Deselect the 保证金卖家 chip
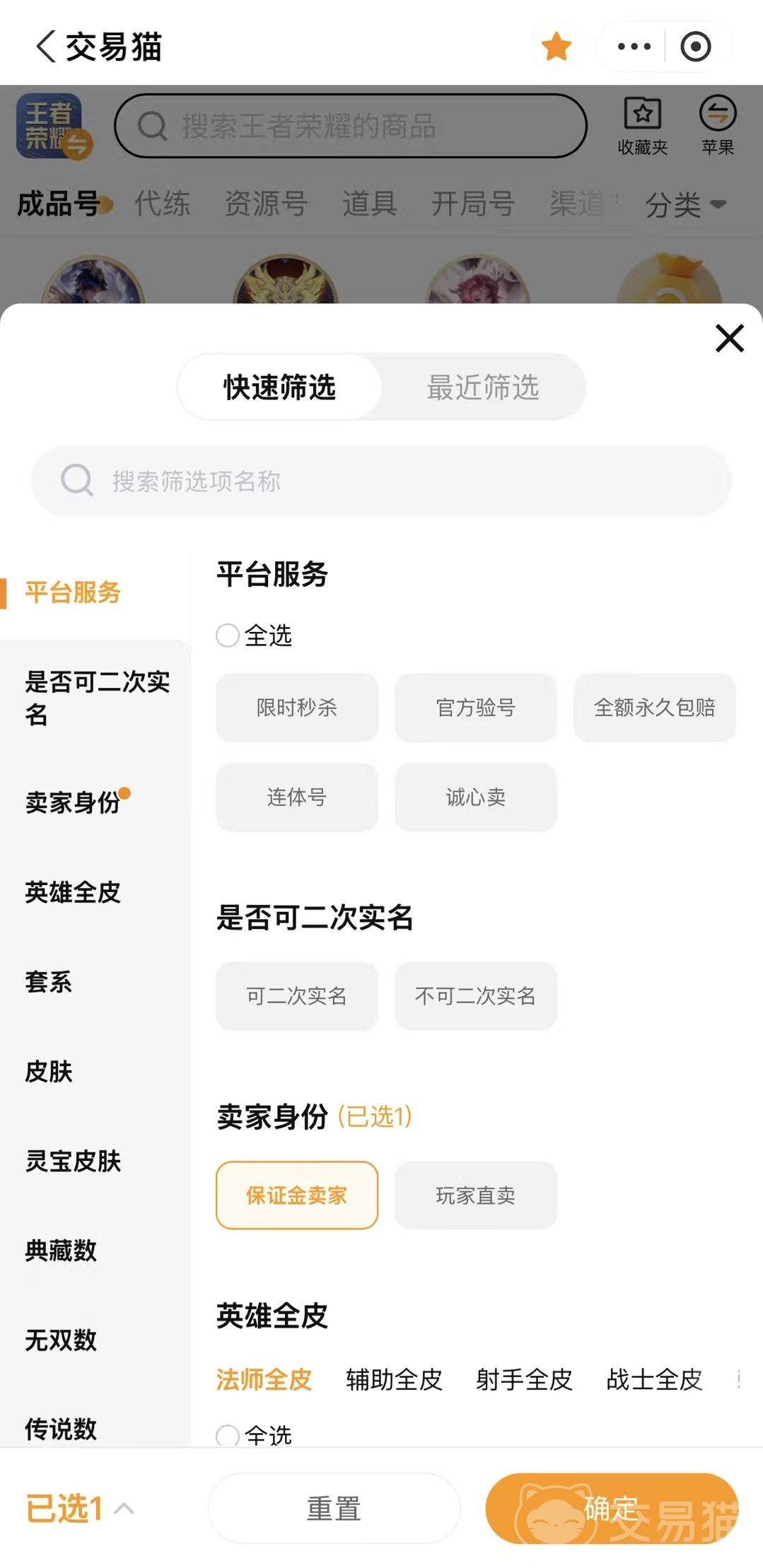The image size is (763, 1568). 297,1195
